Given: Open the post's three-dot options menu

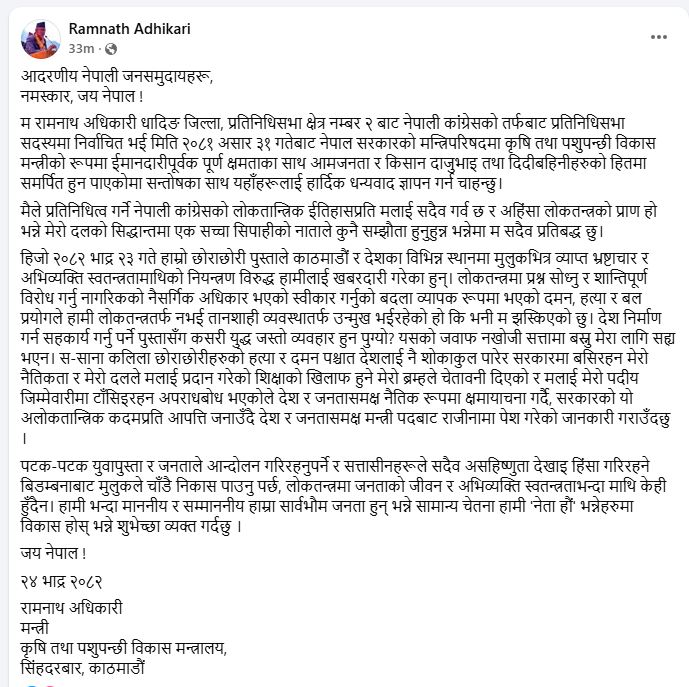Looking at the screenshot, I should click(658, 37).
